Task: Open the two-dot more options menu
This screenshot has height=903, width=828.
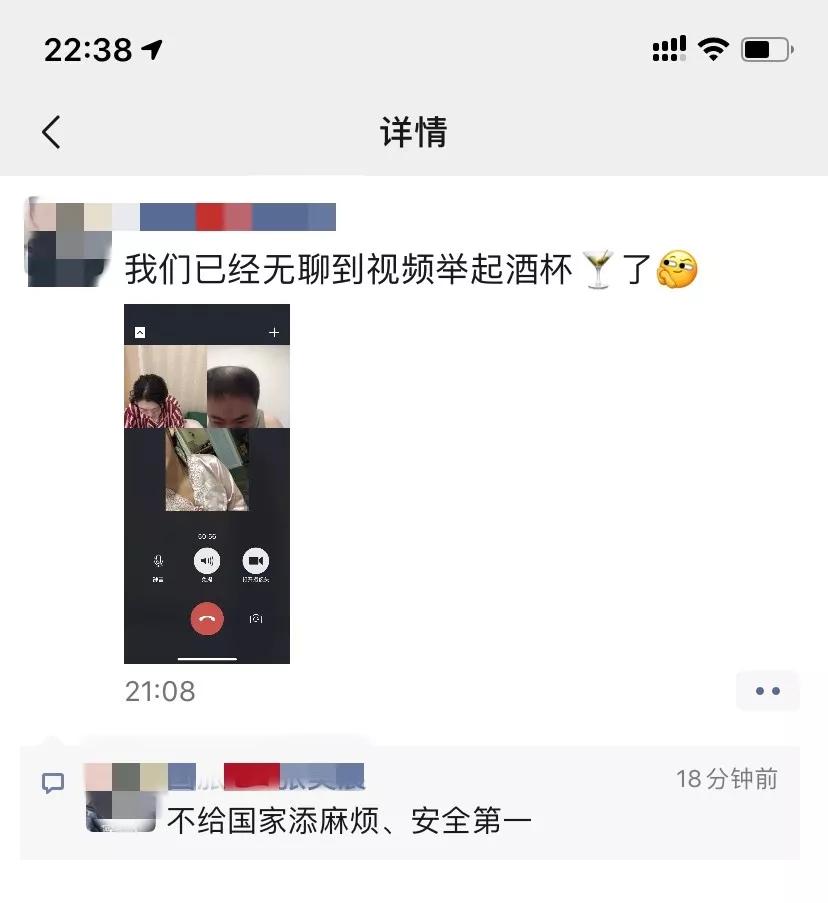Action: pos(767,690)
